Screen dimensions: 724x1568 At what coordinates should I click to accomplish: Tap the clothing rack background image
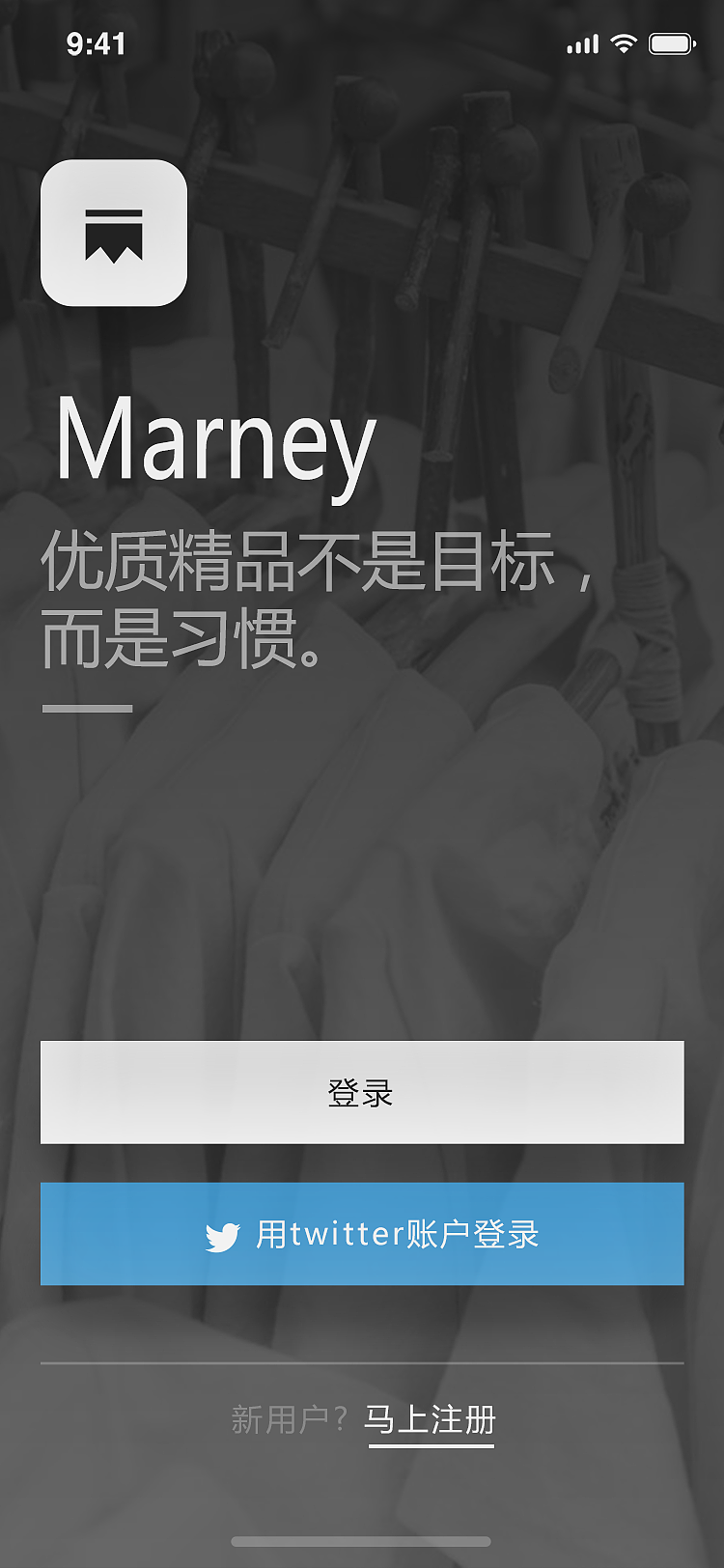362,869
